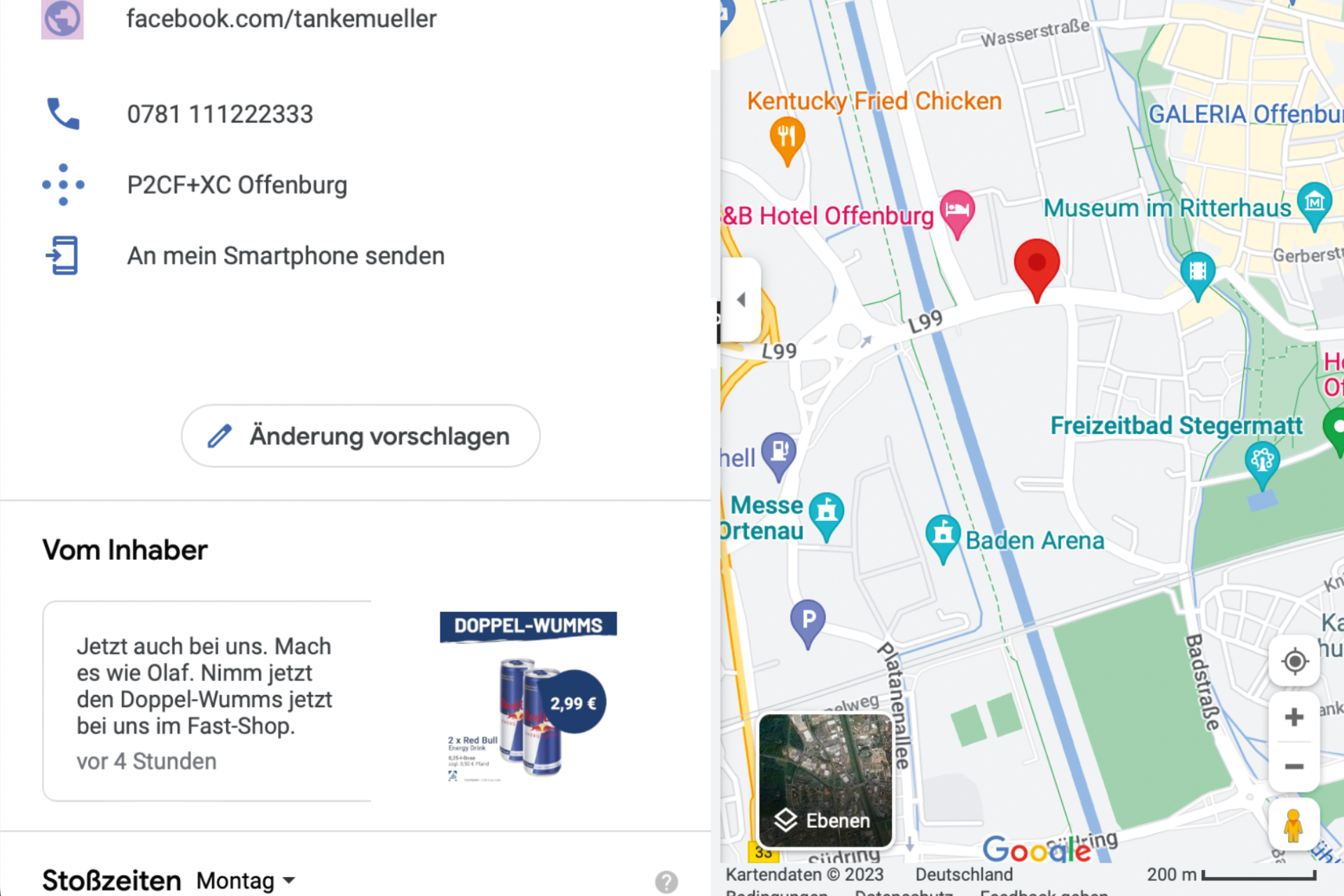Show my current location

[1294, 661]
